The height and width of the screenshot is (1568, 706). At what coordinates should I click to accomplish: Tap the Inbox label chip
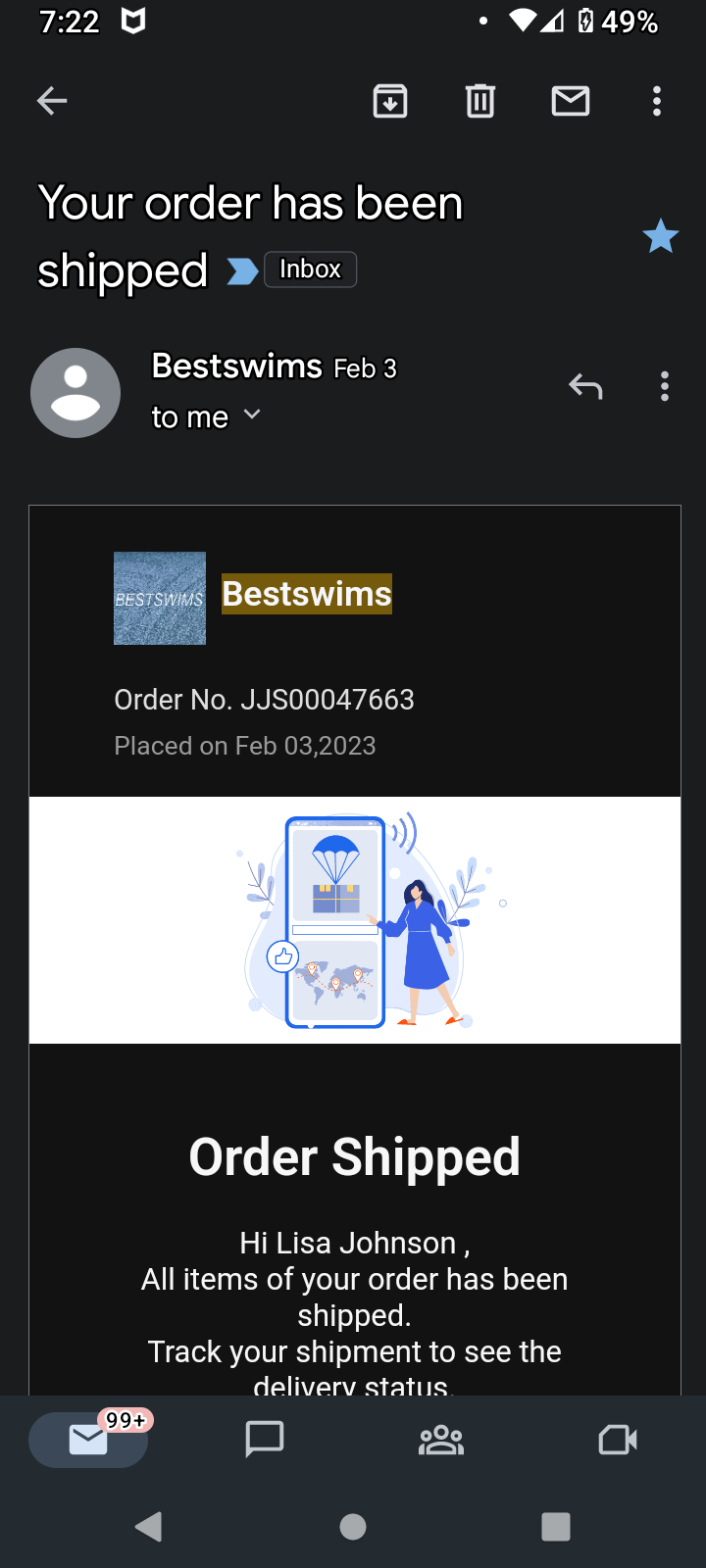point(310,269)
